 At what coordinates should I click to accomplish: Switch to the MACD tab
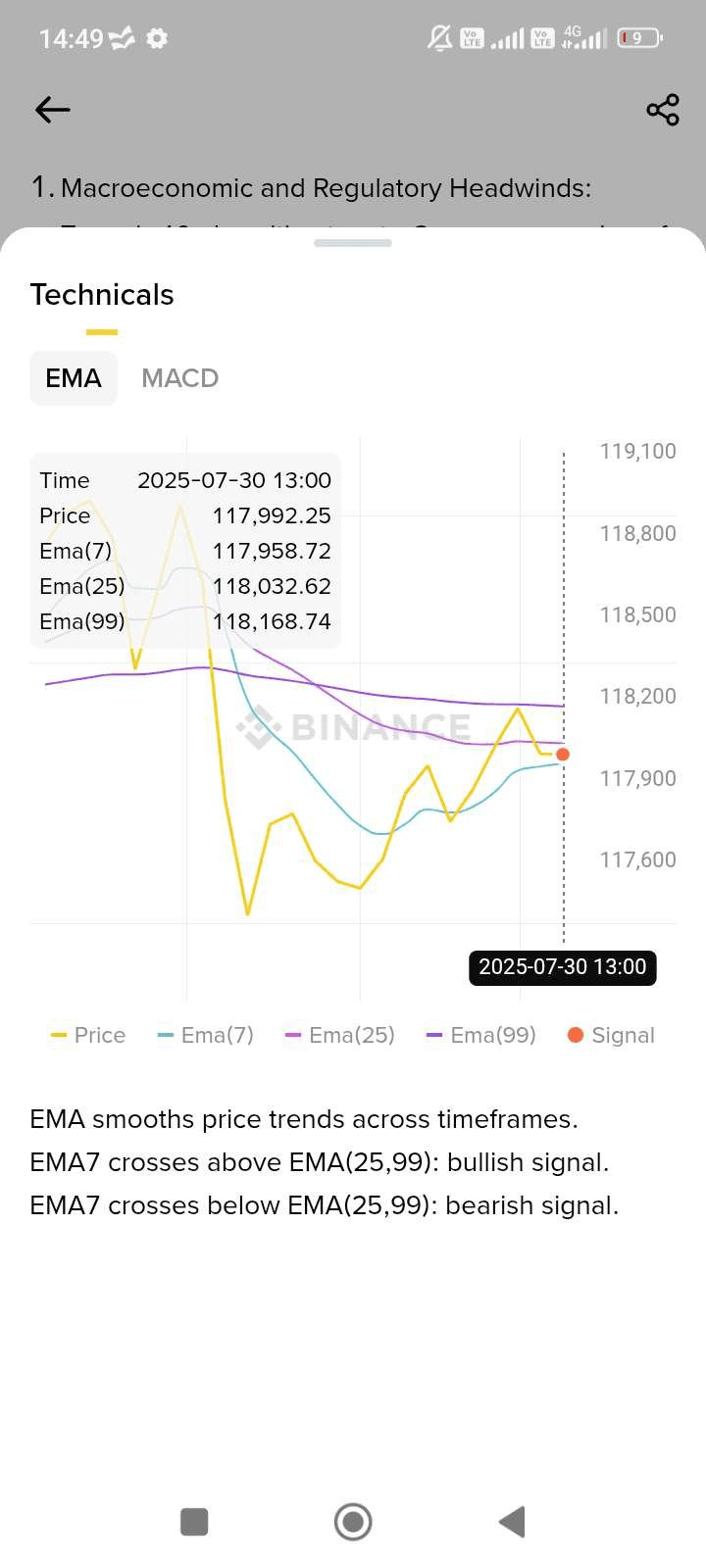pos(179,378)
